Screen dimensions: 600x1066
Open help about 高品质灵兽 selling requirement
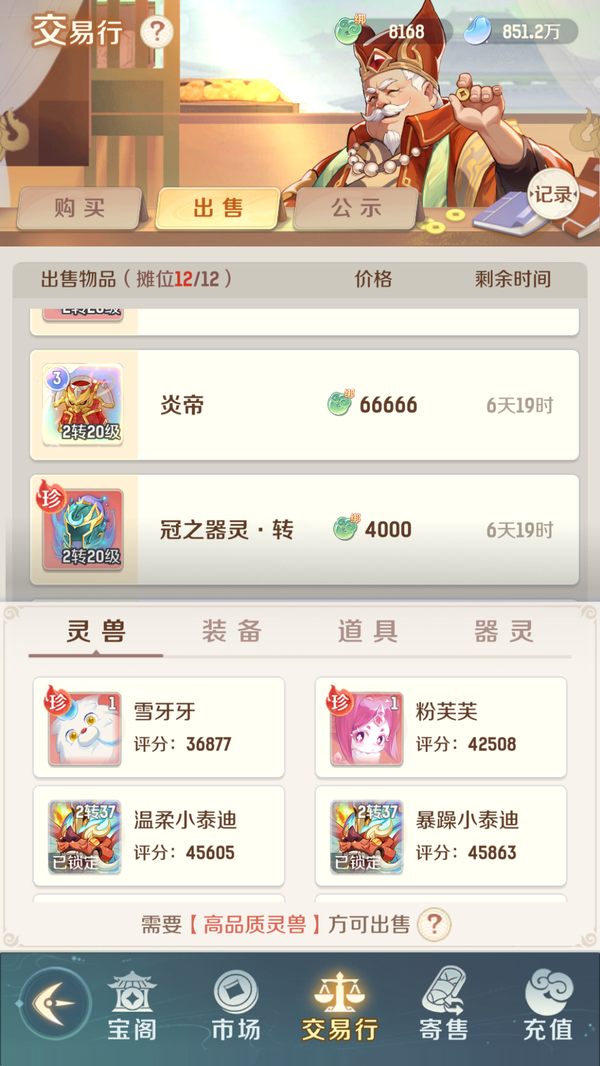click(x=433, y=924)
